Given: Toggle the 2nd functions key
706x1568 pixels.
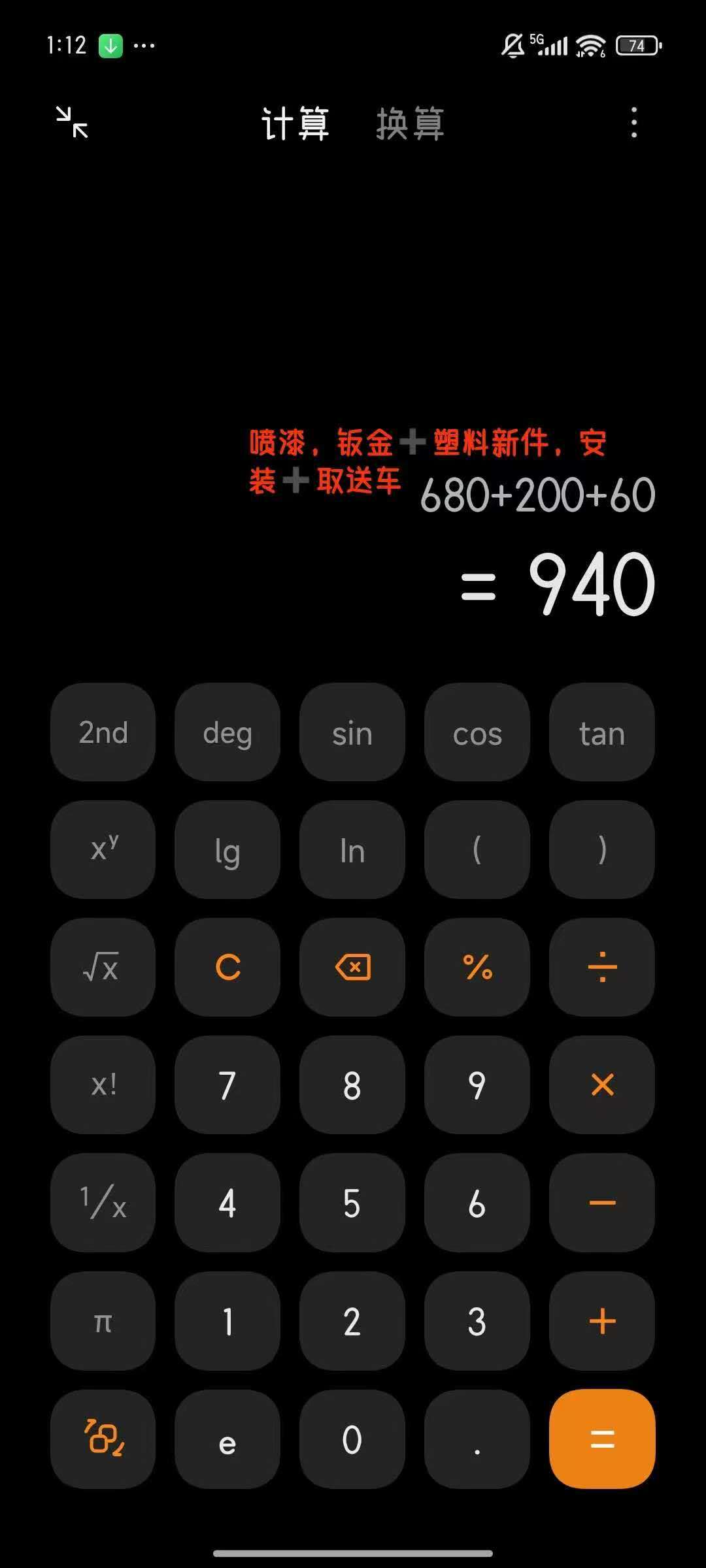Looking at the screenshot, I should [102, 733].
